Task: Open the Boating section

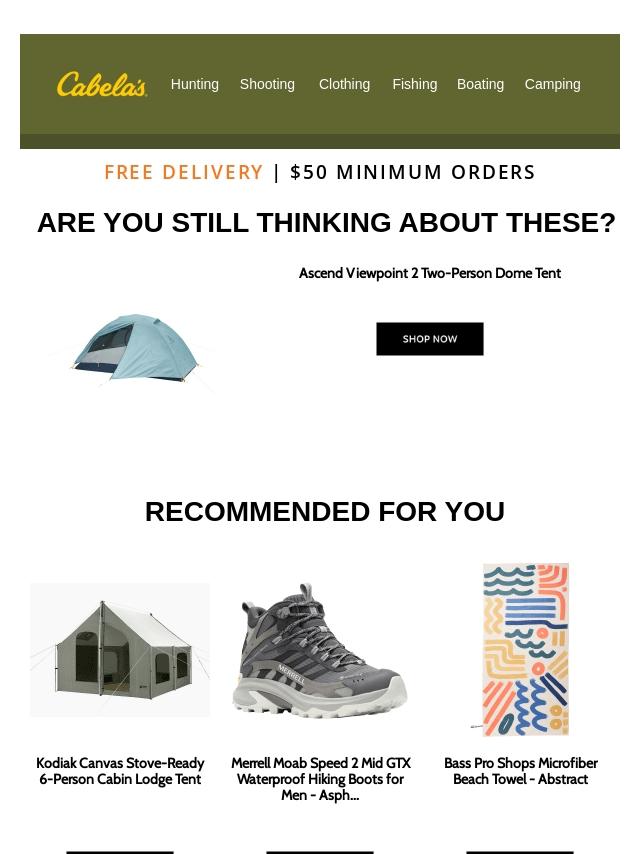Action: click(x=480, y=84)
